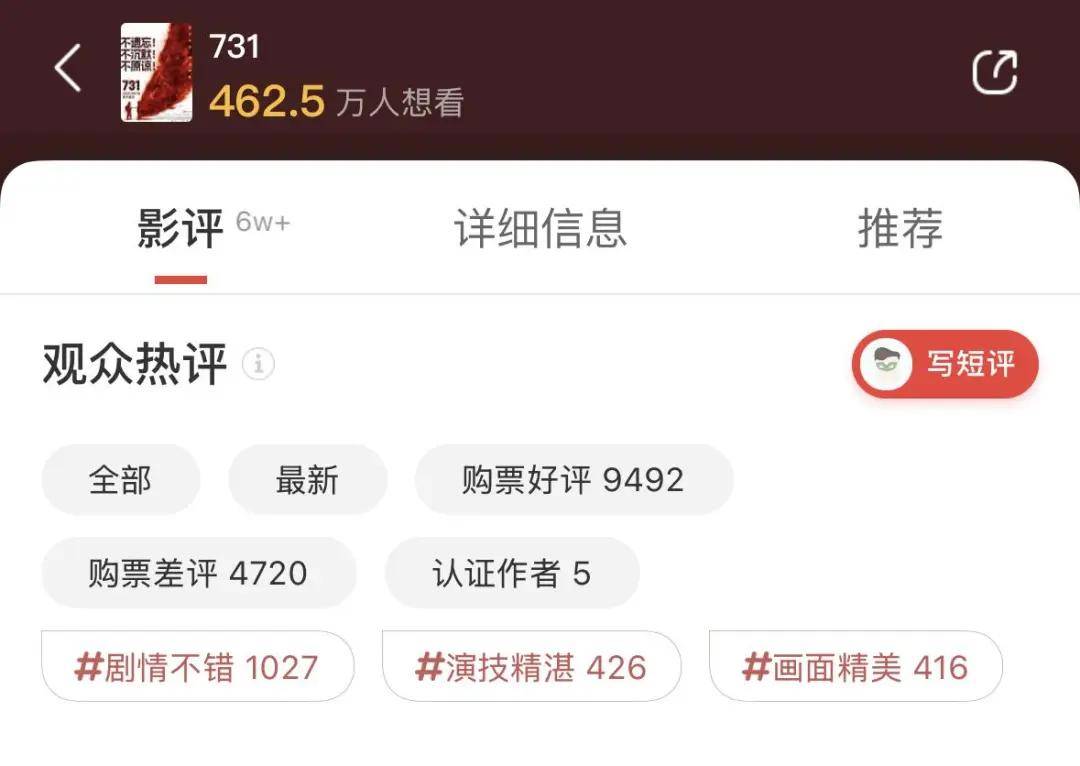
Task: Tap the info icon beside 观众热评
Action: click(x=258, y=364)
